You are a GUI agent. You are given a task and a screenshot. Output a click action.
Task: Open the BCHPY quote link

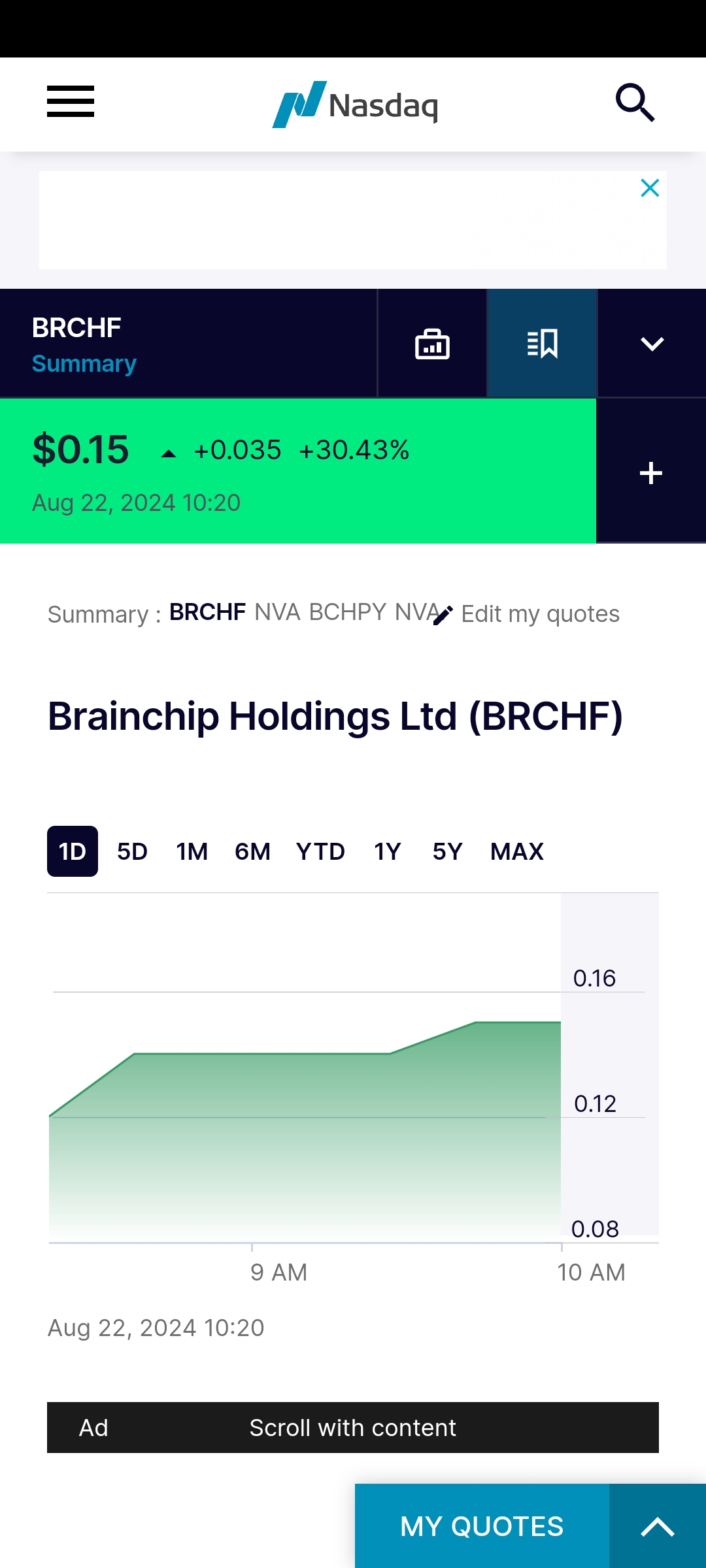[347, 612]
